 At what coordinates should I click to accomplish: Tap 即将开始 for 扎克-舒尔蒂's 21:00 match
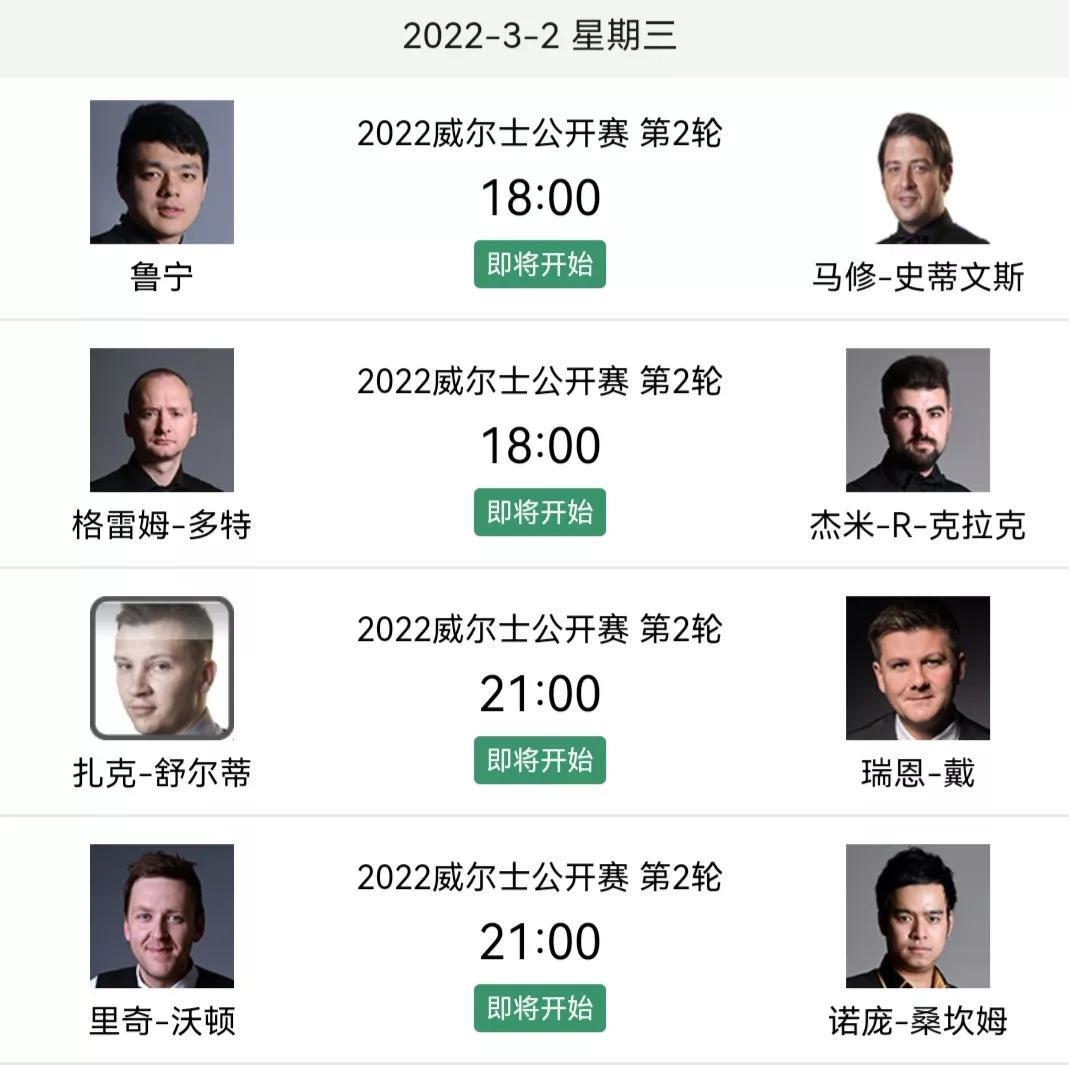point(540,760)
